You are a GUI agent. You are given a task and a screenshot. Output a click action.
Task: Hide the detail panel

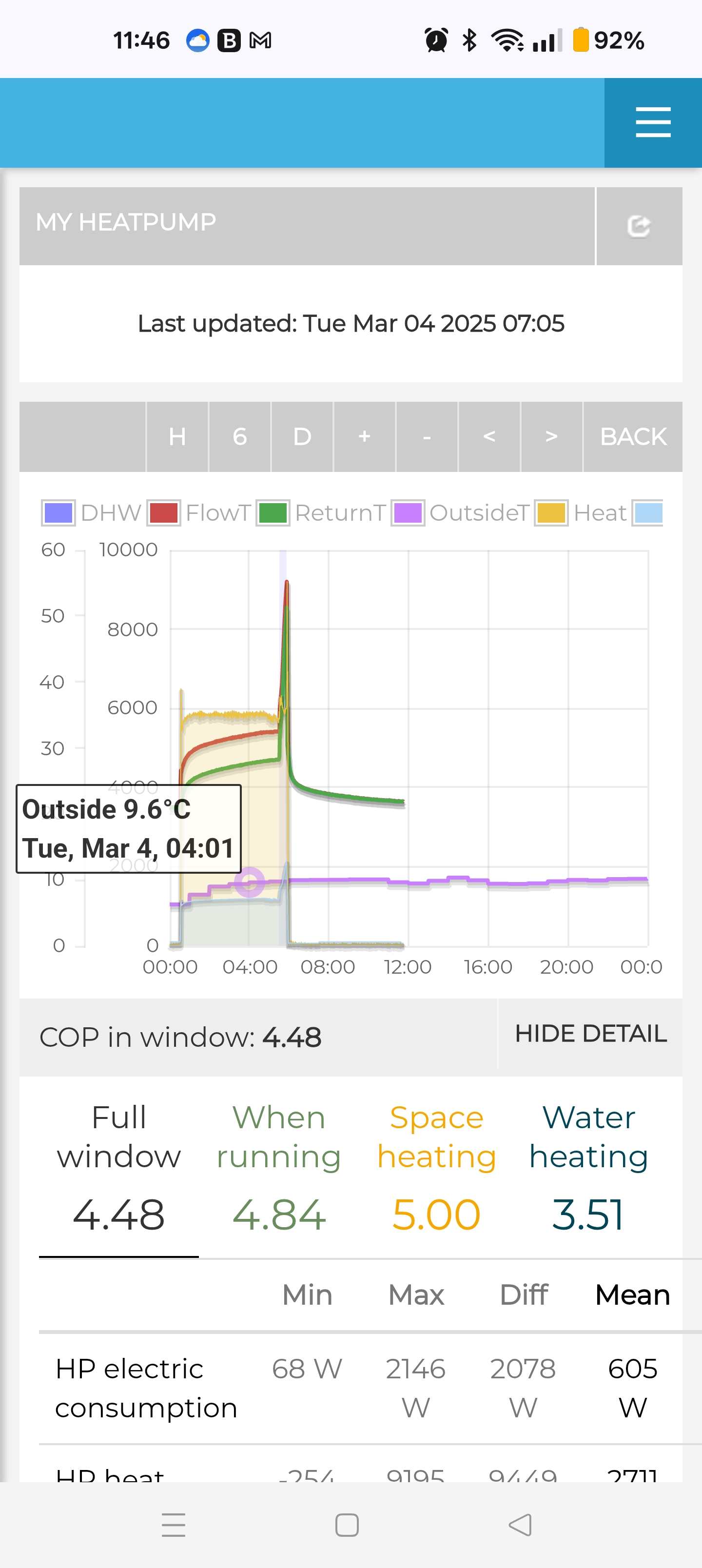[590, 1034]
